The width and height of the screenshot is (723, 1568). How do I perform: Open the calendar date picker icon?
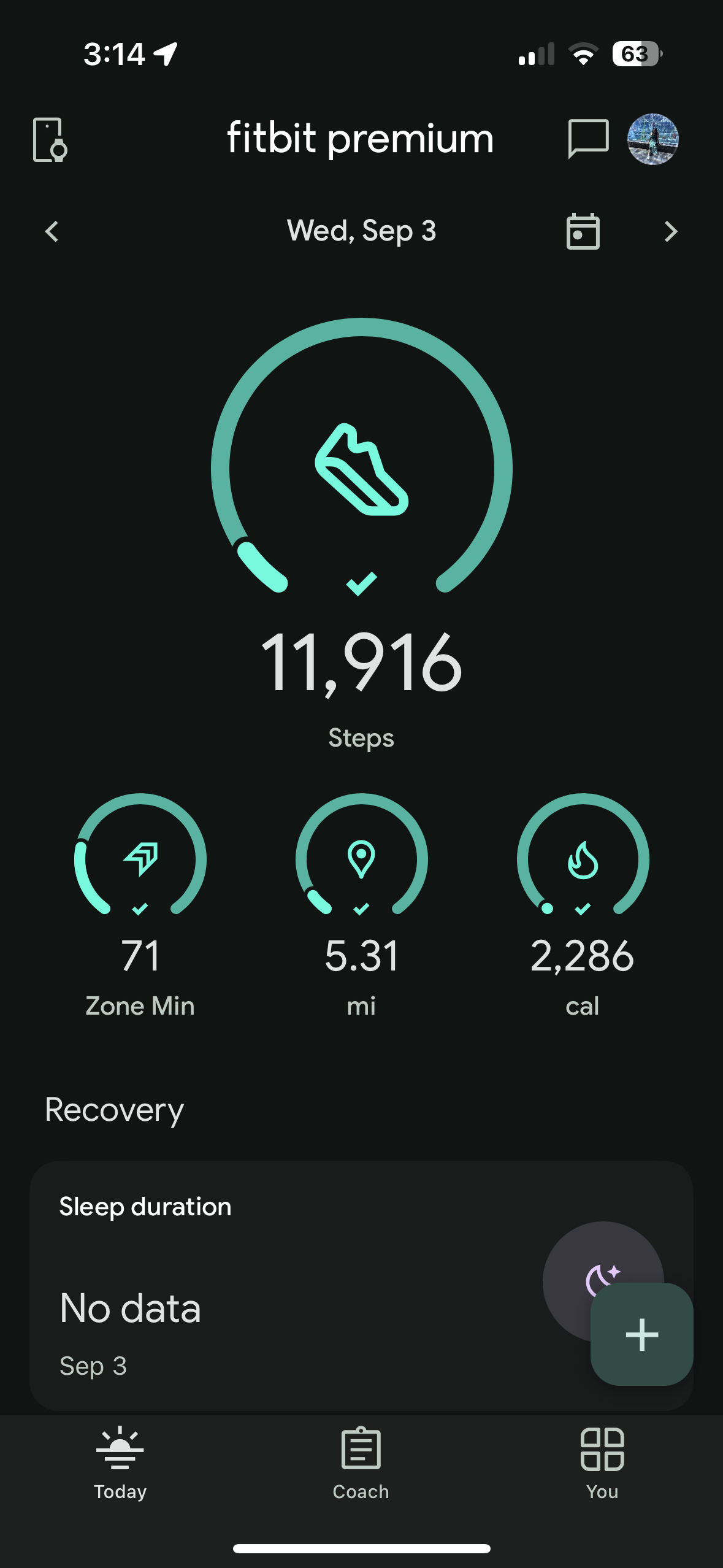581,231
